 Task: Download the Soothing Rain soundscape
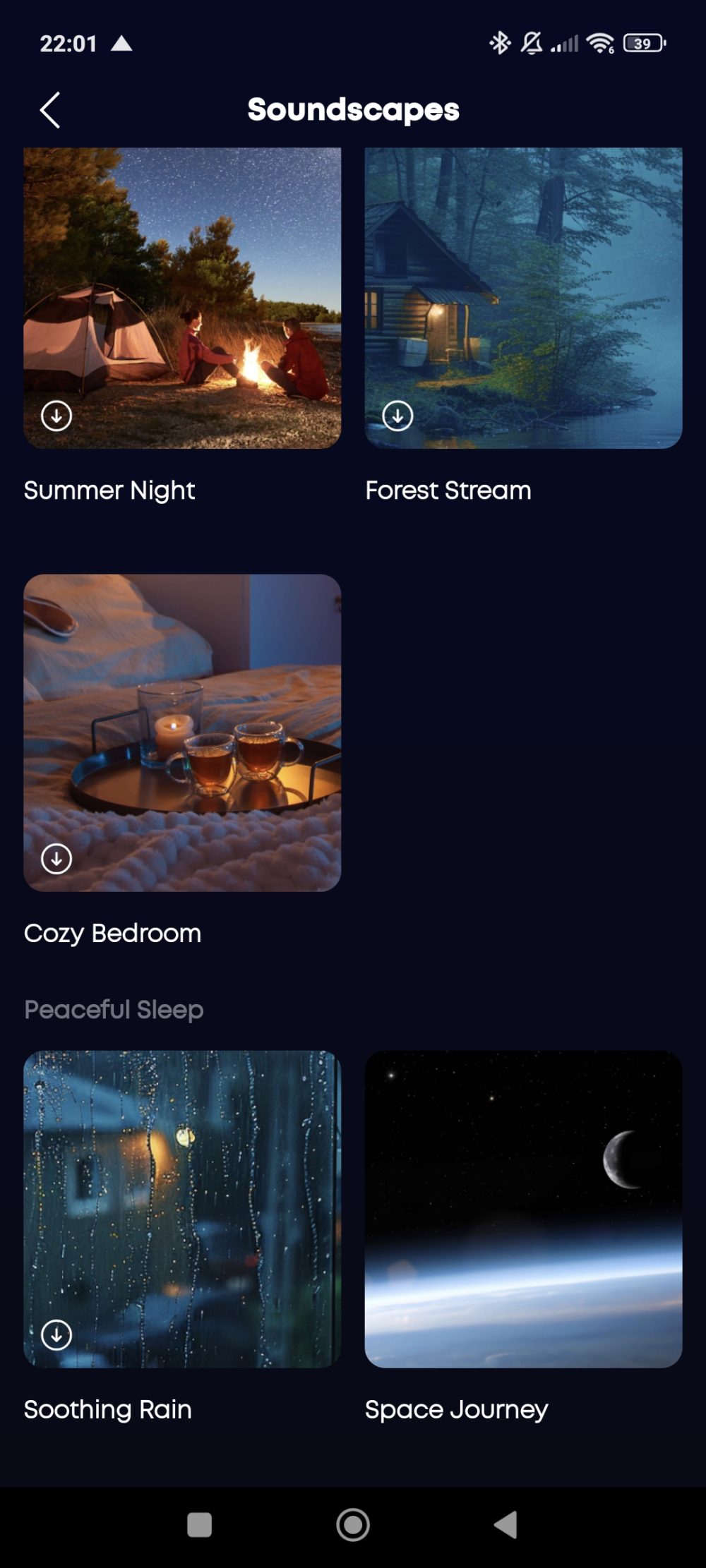pyautogui.click(x=56, y=1334)
